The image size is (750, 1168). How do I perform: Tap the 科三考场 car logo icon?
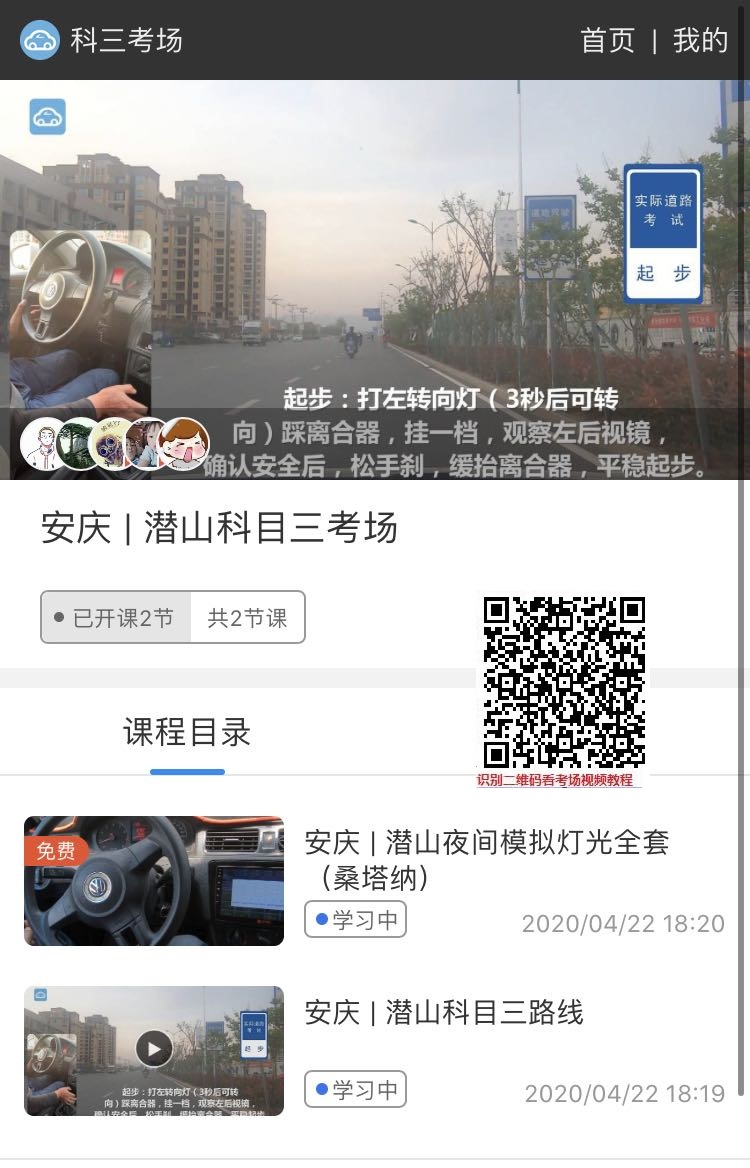click(x=40, y=40)
